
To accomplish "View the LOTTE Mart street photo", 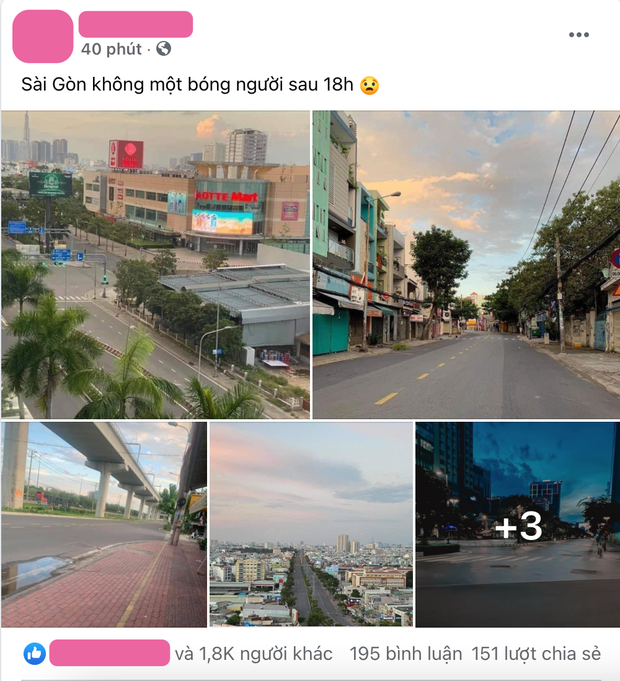I will point(156,264).
